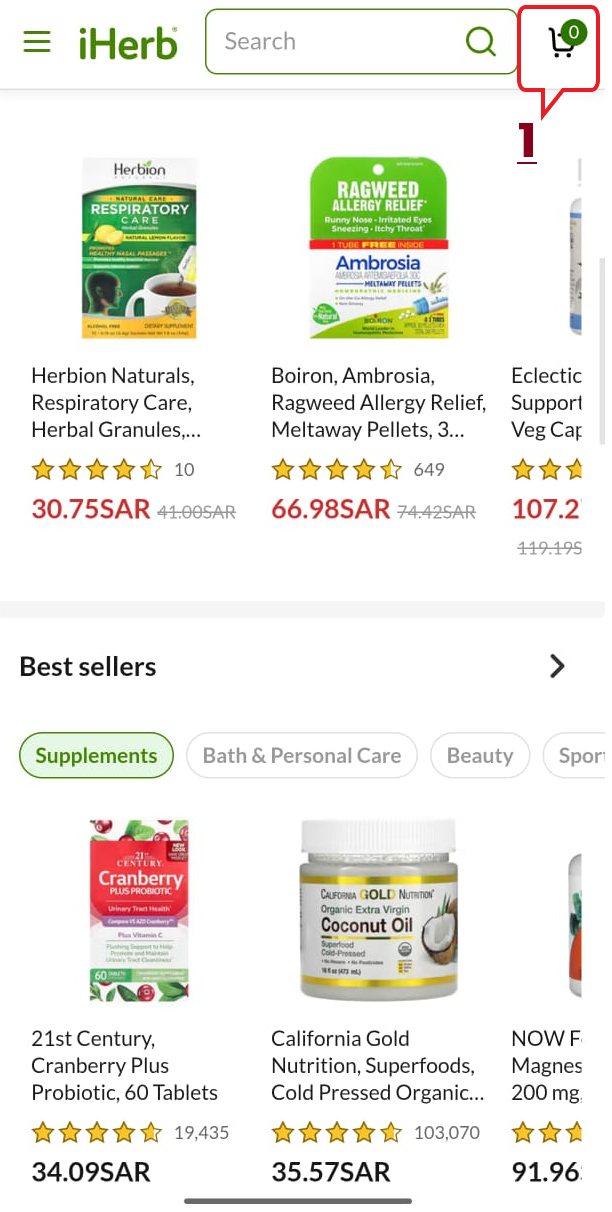Open Herbion Naturals Respiratory Care product

pos(139,250)
